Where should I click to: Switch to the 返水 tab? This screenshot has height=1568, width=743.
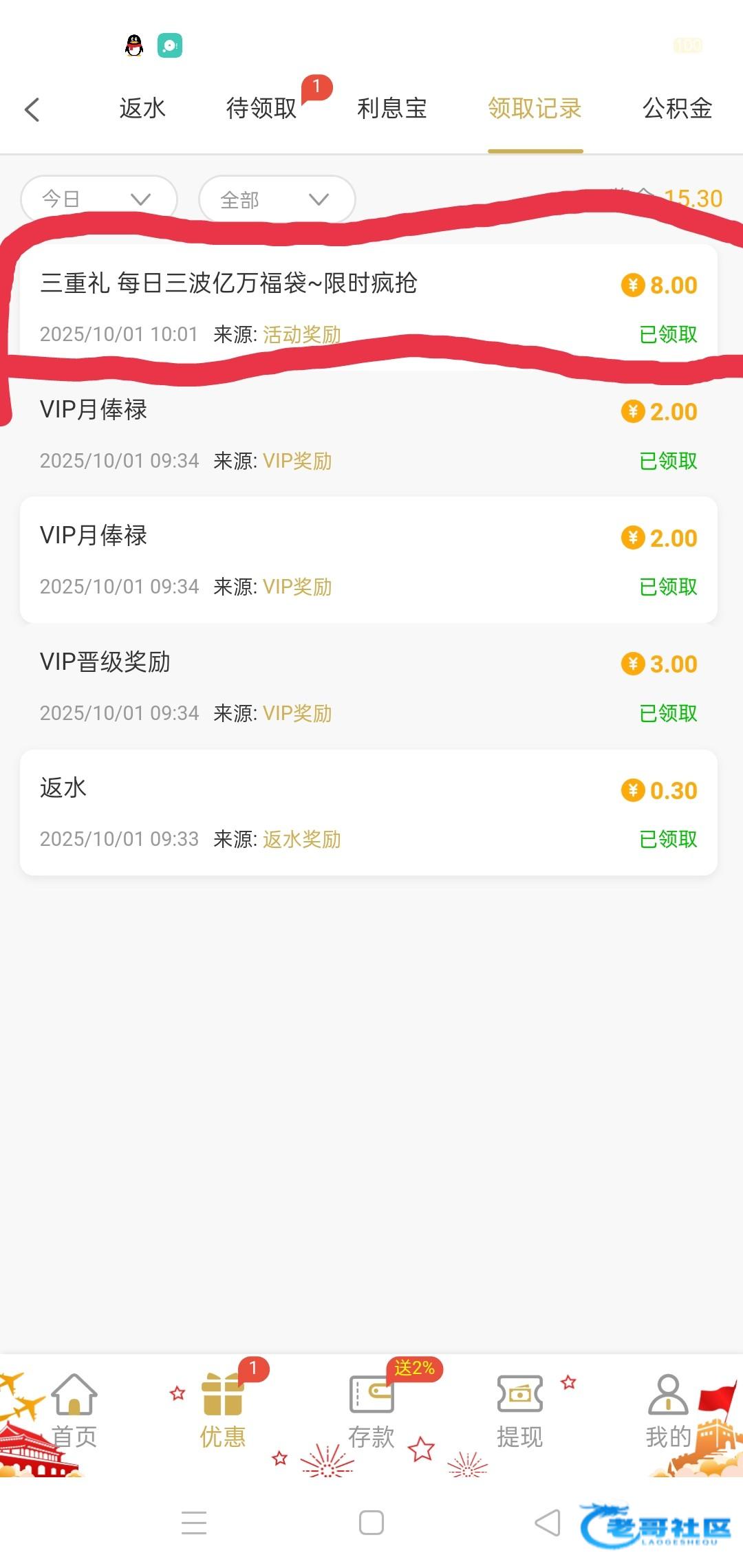click(142, 109)
